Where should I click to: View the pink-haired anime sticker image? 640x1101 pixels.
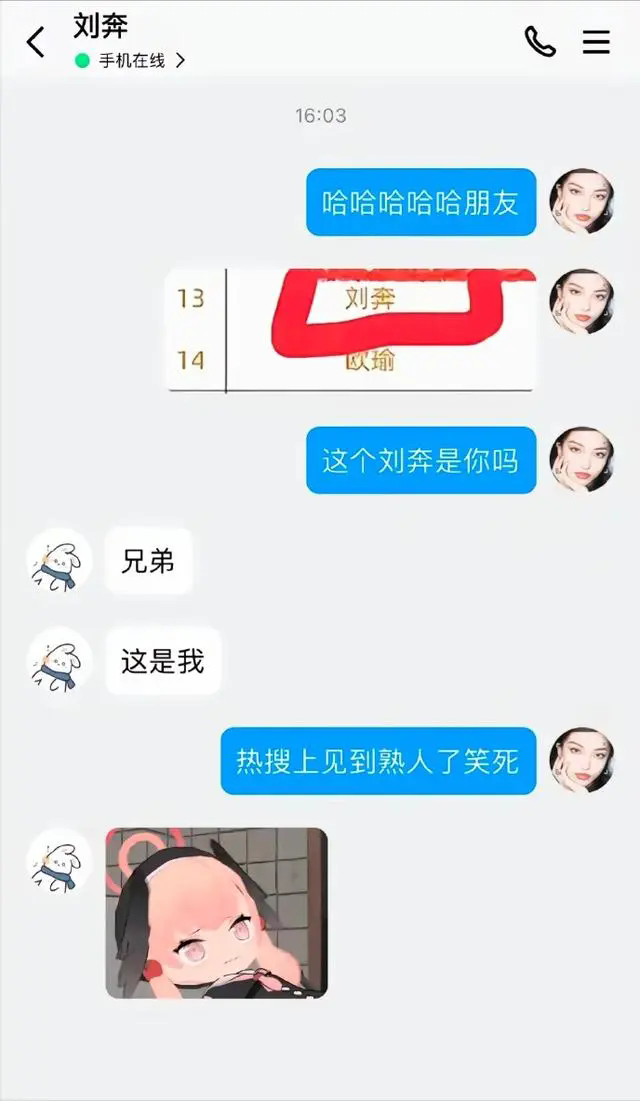217,912
